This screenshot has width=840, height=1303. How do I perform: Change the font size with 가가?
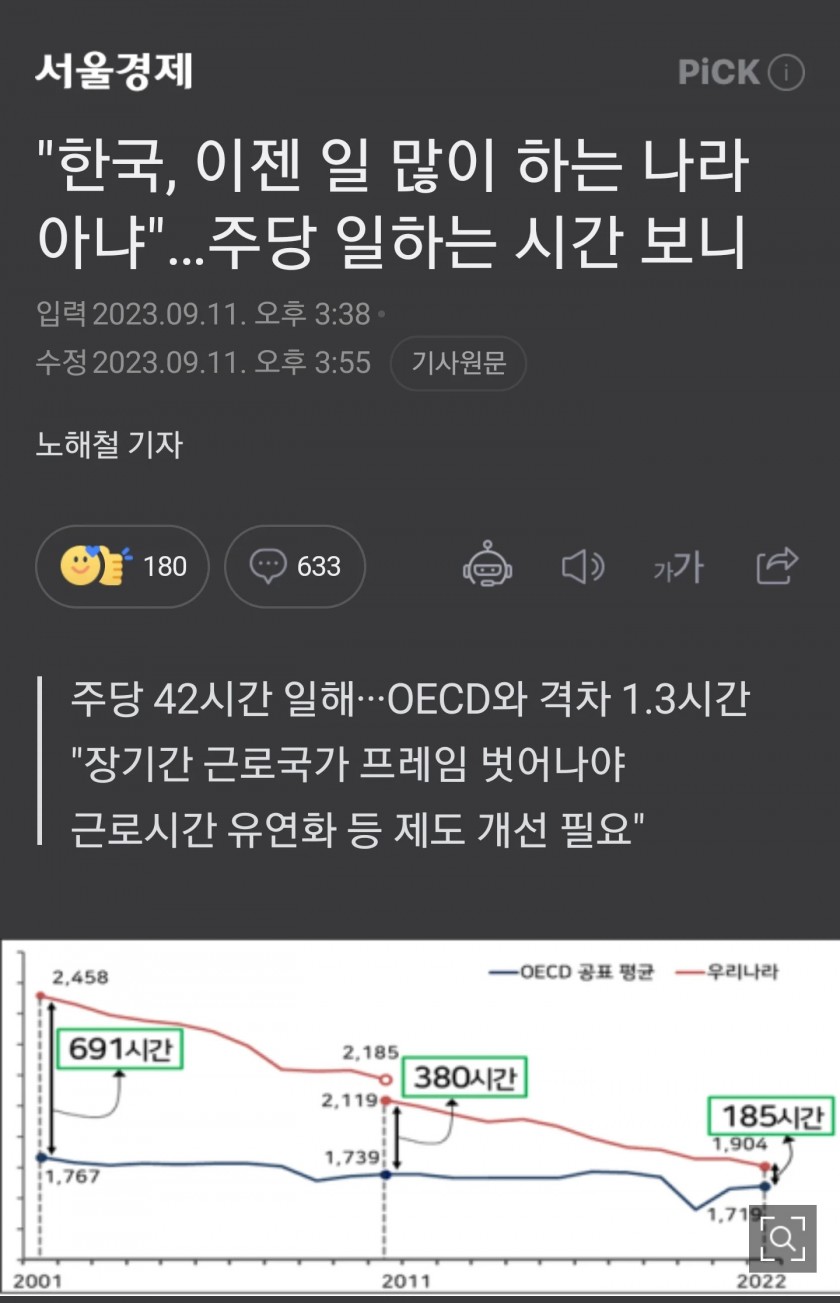coord(678,567)
